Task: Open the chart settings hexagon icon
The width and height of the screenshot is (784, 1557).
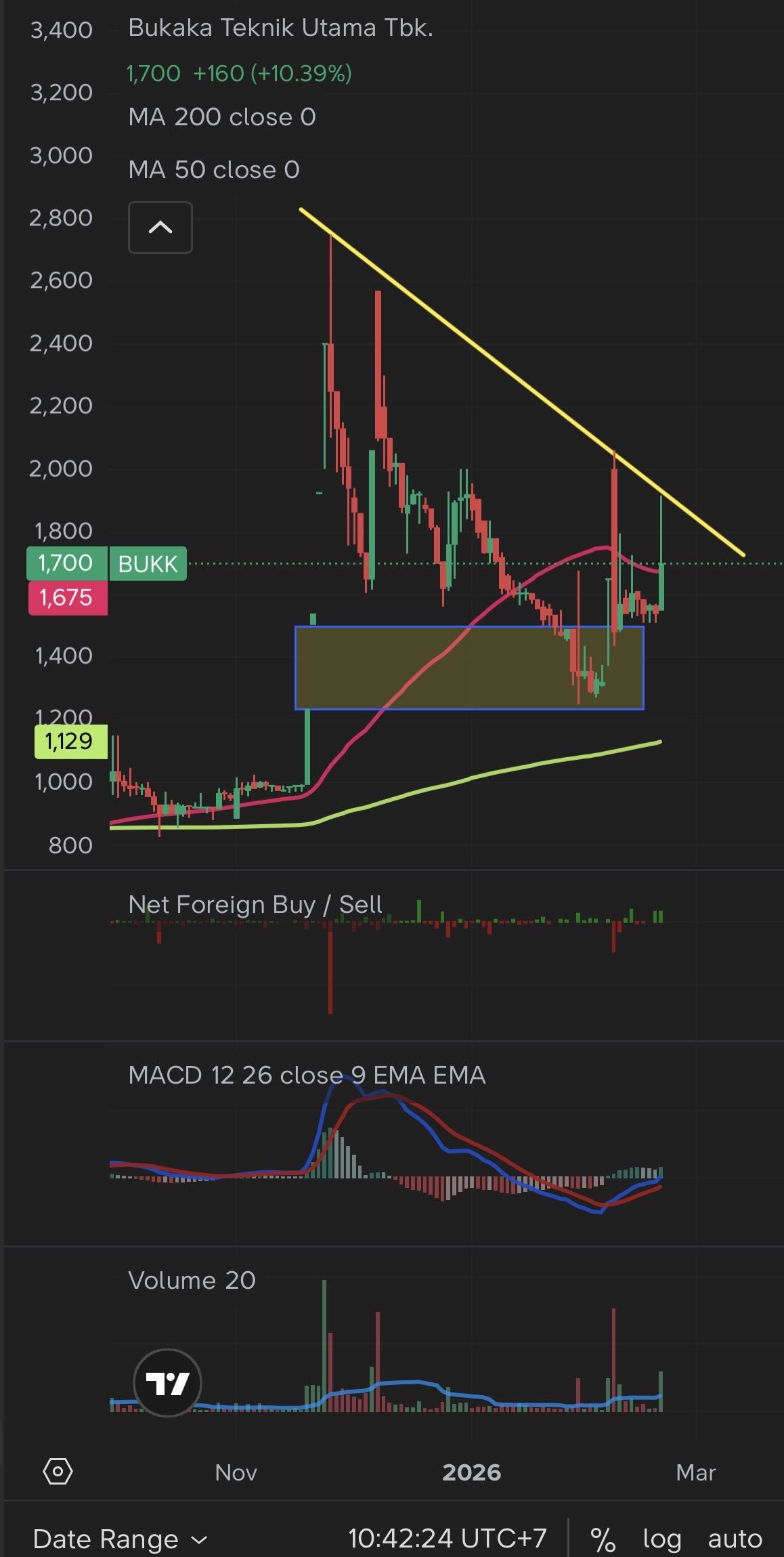Action: pos(58,1472)
